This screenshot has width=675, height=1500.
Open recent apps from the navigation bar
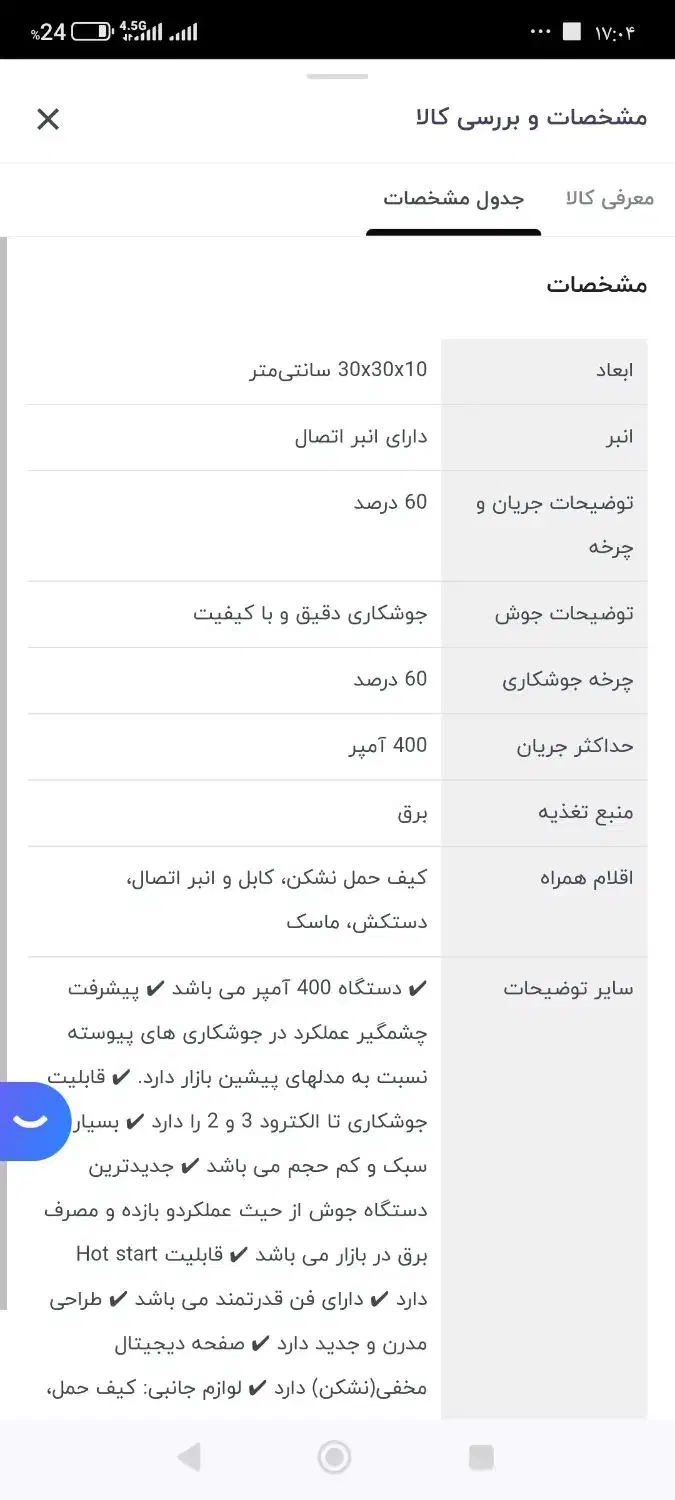click(482, 1457)
